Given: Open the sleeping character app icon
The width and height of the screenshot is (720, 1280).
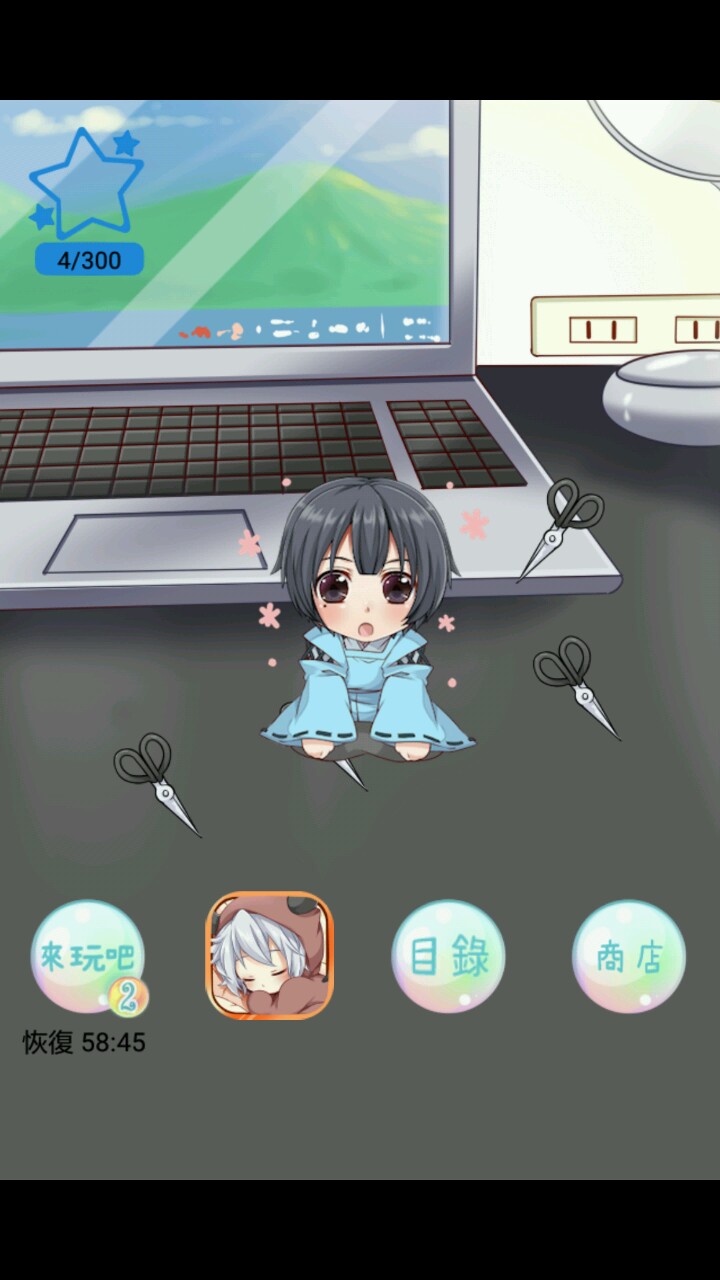Looking at the screenshot, I should [x=269, y=956].
